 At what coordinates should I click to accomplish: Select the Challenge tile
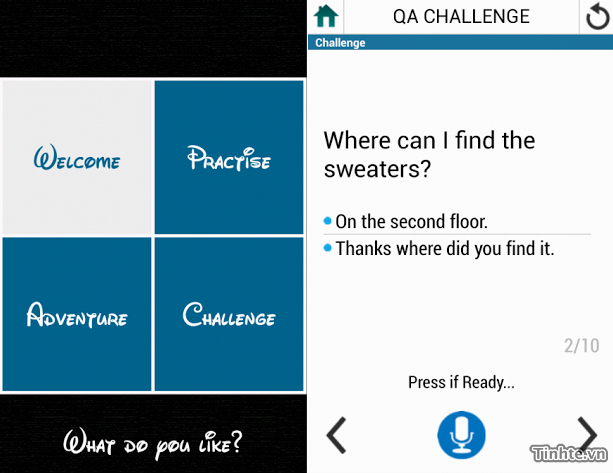229,315
